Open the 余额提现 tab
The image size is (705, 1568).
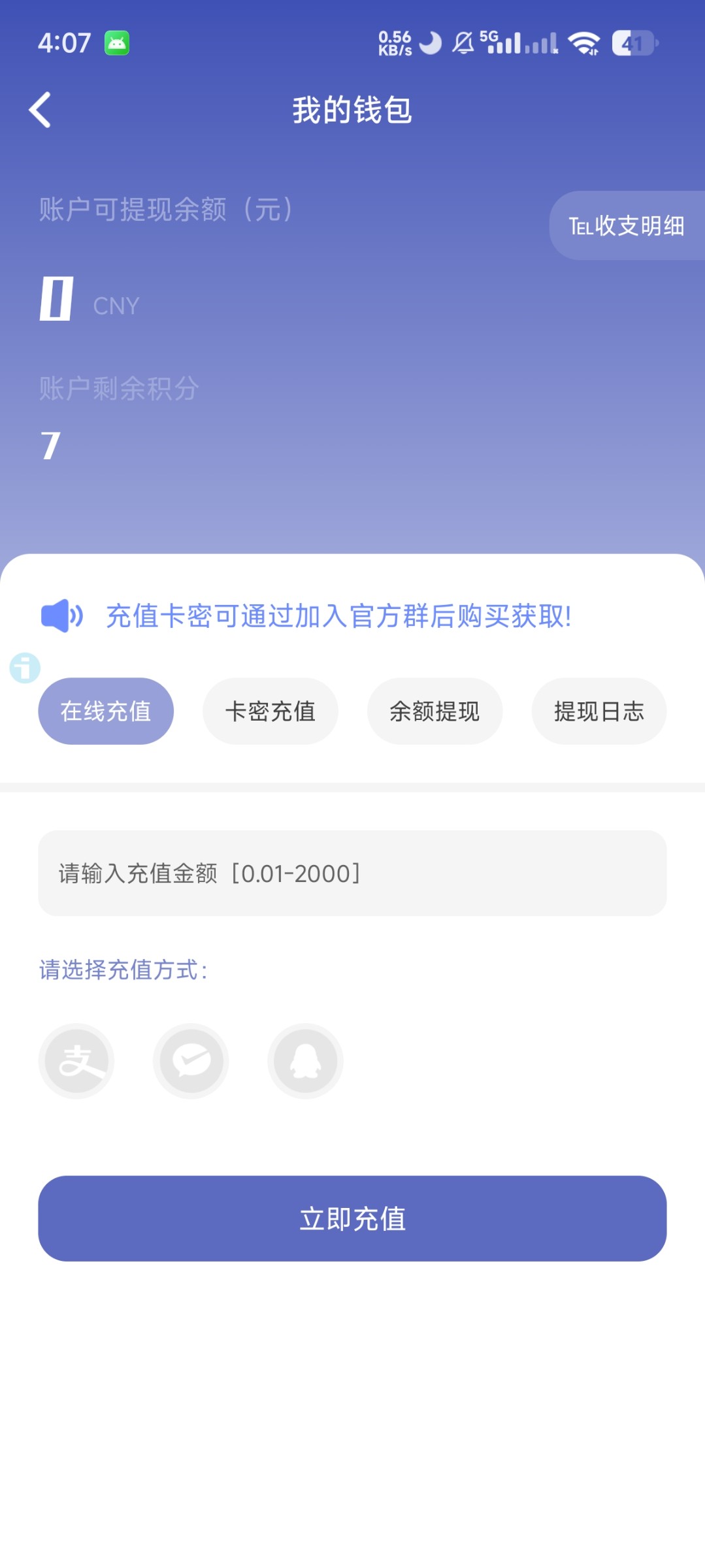point(434,711)
